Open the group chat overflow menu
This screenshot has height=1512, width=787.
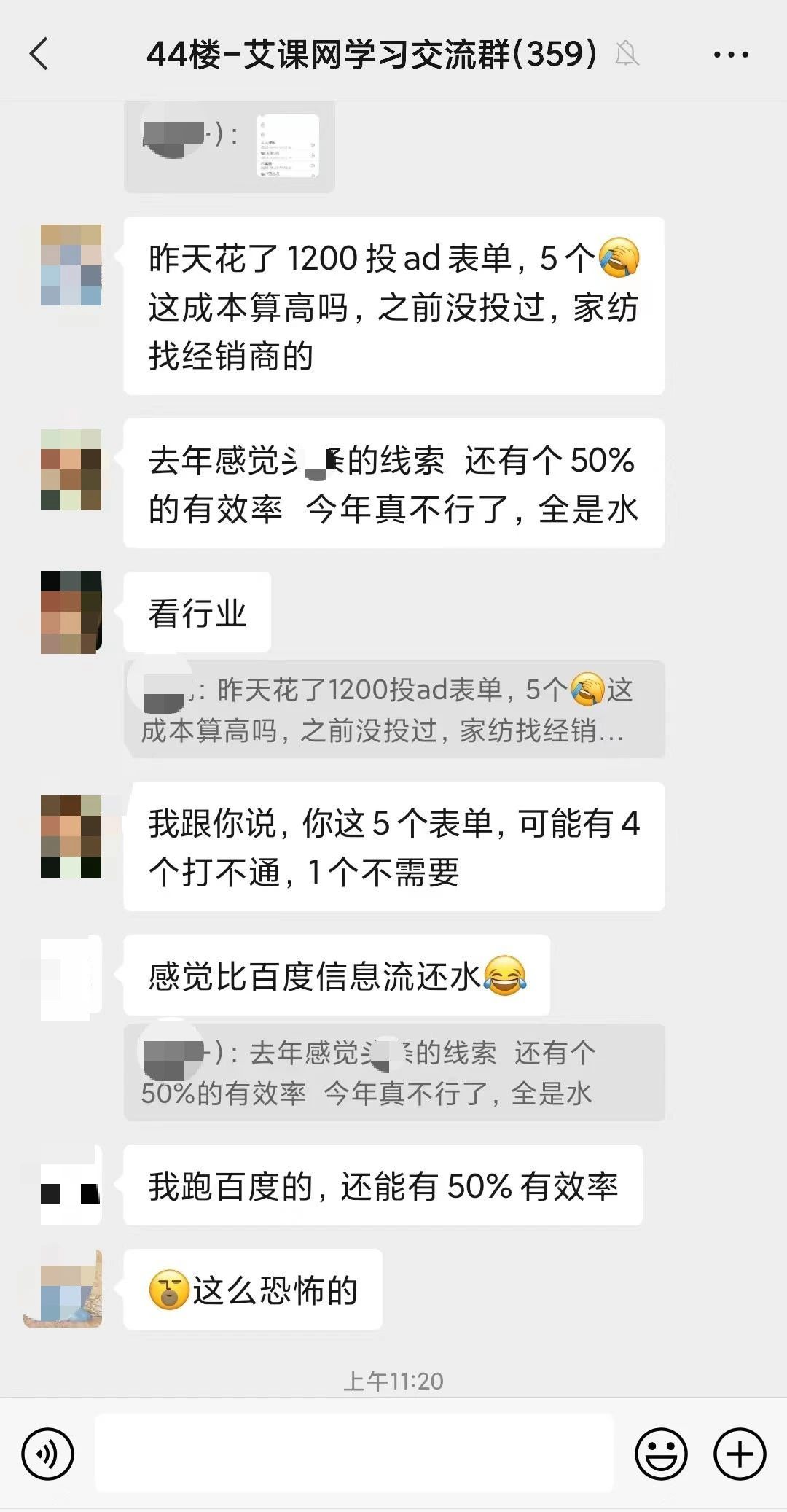pos(731,55)
